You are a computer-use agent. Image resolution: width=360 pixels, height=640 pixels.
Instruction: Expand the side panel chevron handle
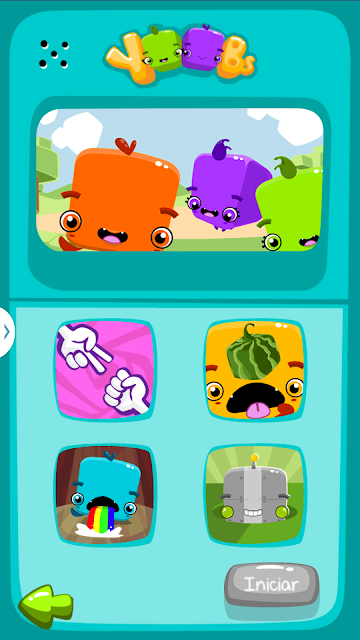tap(7, 332)
